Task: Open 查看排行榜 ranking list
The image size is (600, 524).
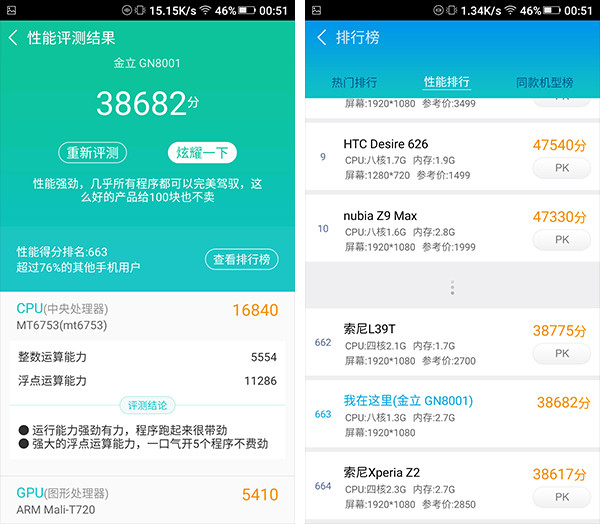Action: point(242,259)
